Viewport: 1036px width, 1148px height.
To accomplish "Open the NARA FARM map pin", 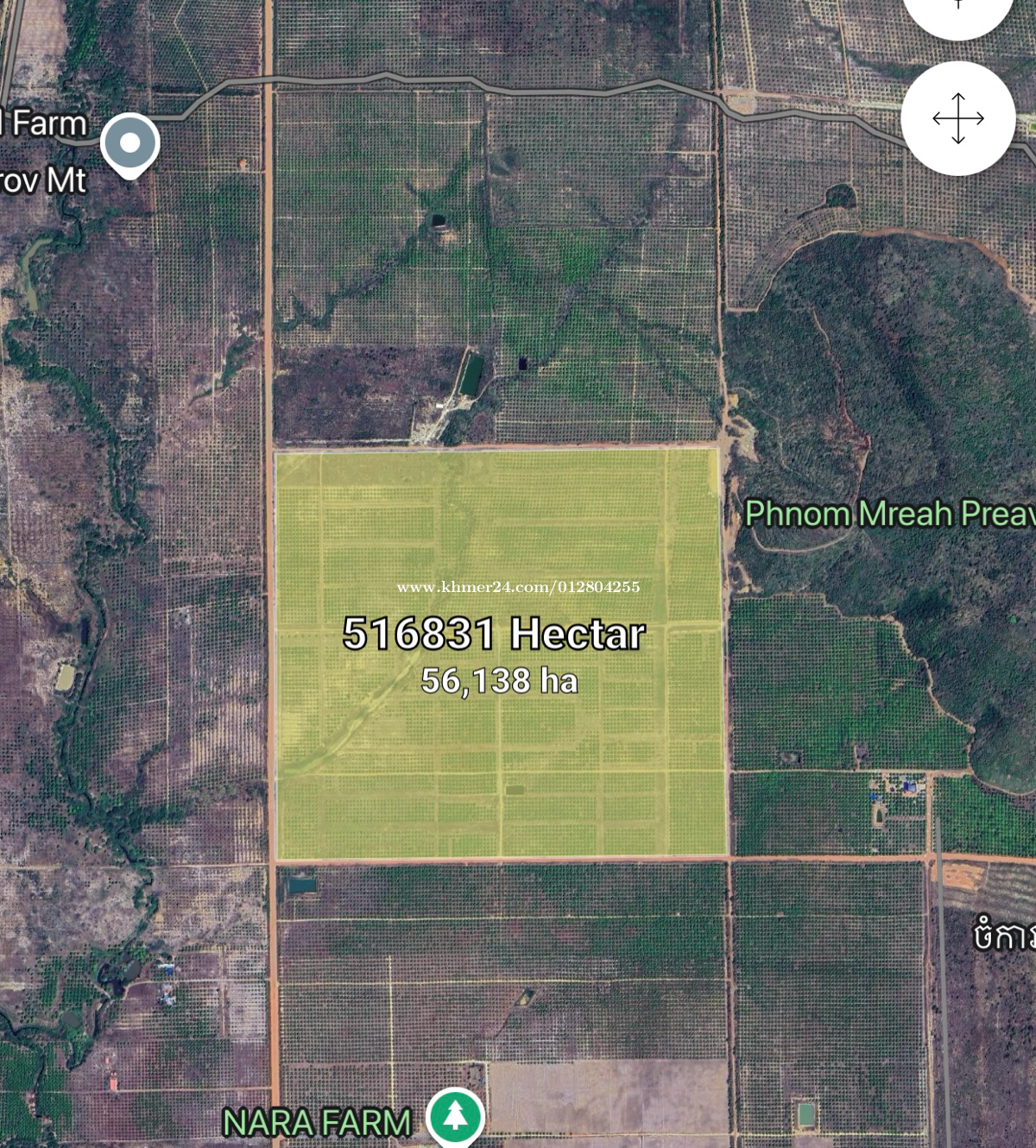I will click(456, 1117).
